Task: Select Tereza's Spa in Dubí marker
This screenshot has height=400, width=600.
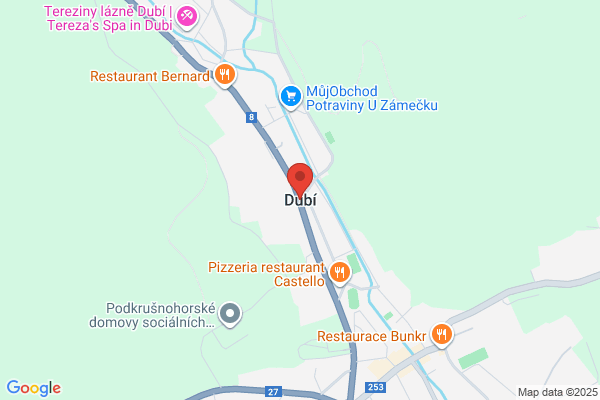Action: tap(187, 17)
